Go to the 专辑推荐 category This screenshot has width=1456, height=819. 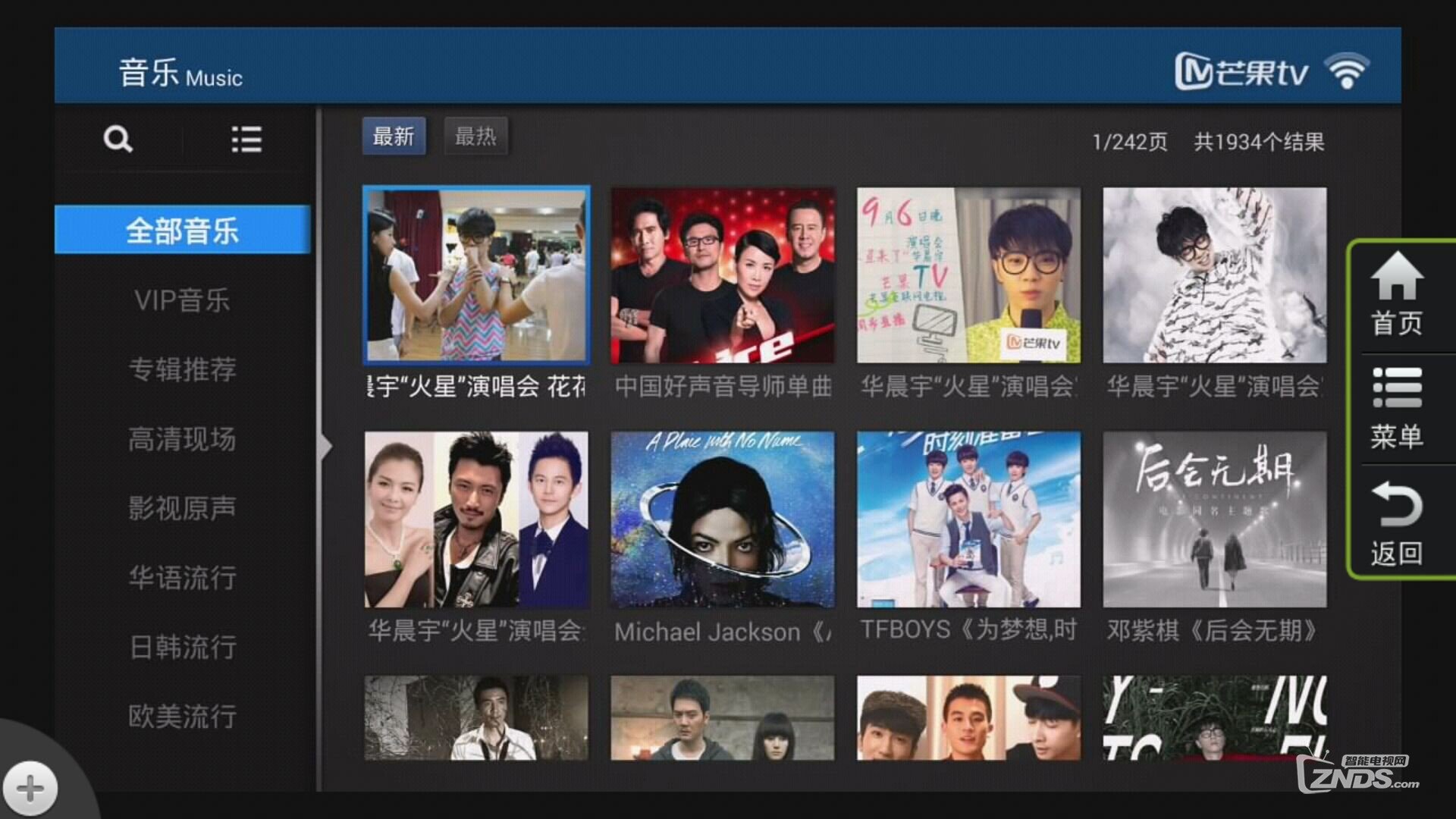(x=182, y=369)
